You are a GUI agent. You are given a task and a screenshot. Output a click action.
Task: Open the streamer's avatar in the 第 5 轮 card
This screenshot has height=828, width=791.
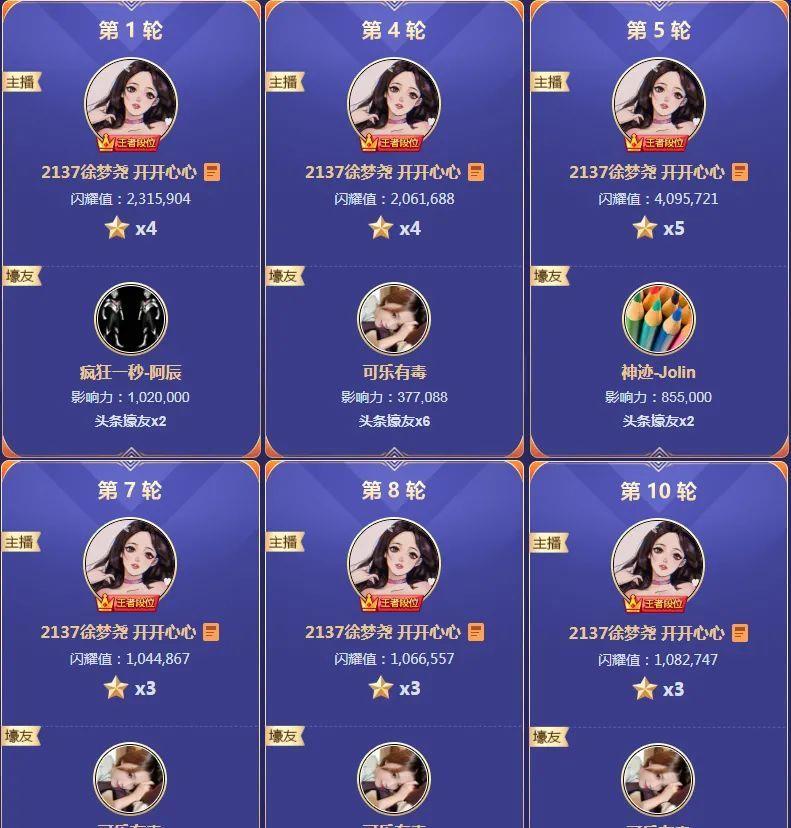658,103
